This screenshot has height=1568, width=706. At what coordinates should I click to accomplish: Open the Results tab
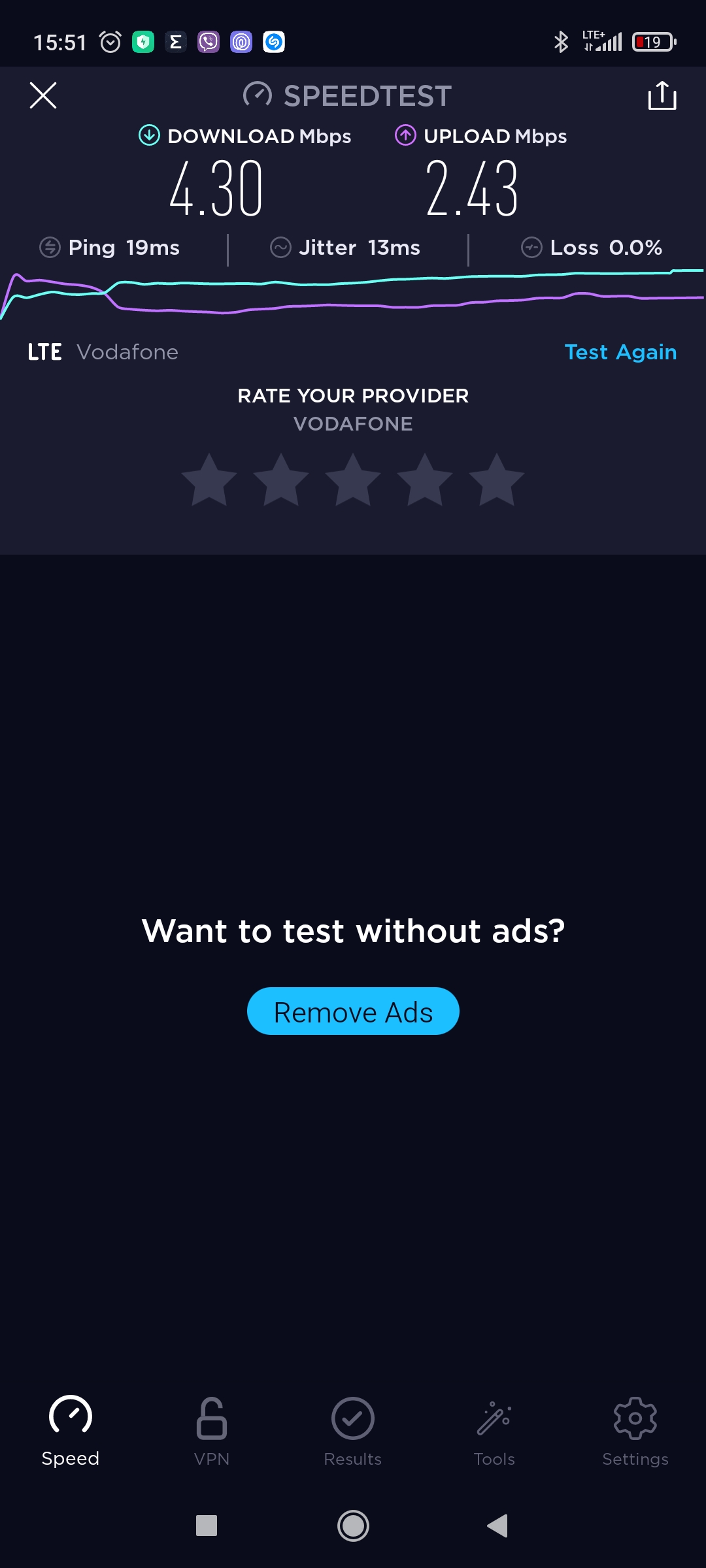353,1431
